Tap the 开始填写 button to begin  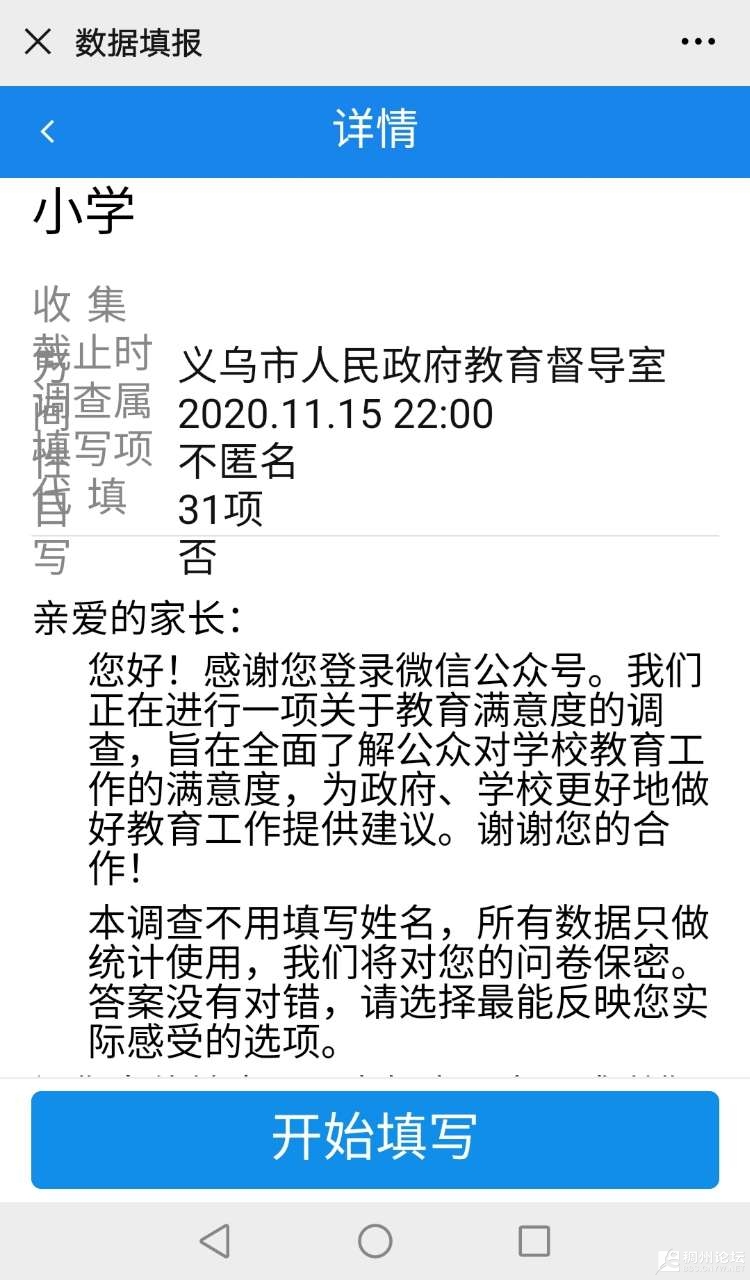[375, 1139]
